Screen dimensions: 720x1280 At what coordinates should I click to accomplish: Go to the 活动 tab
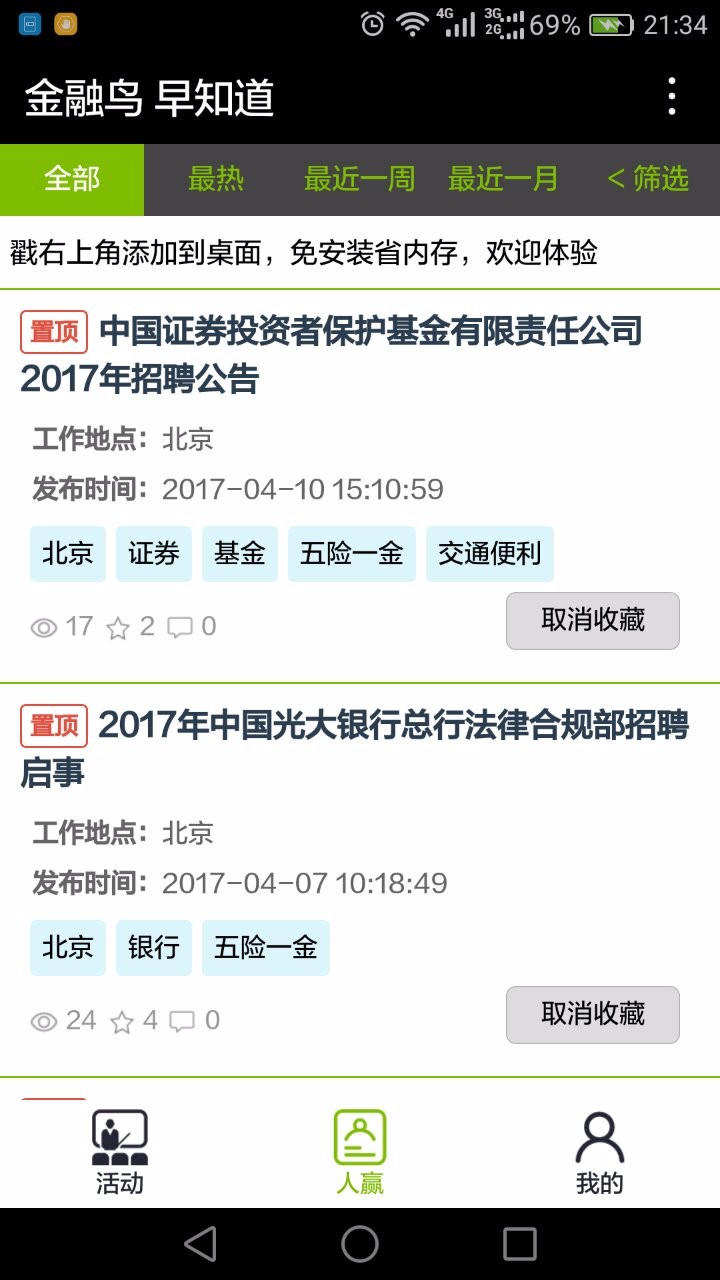[120, 1153]
